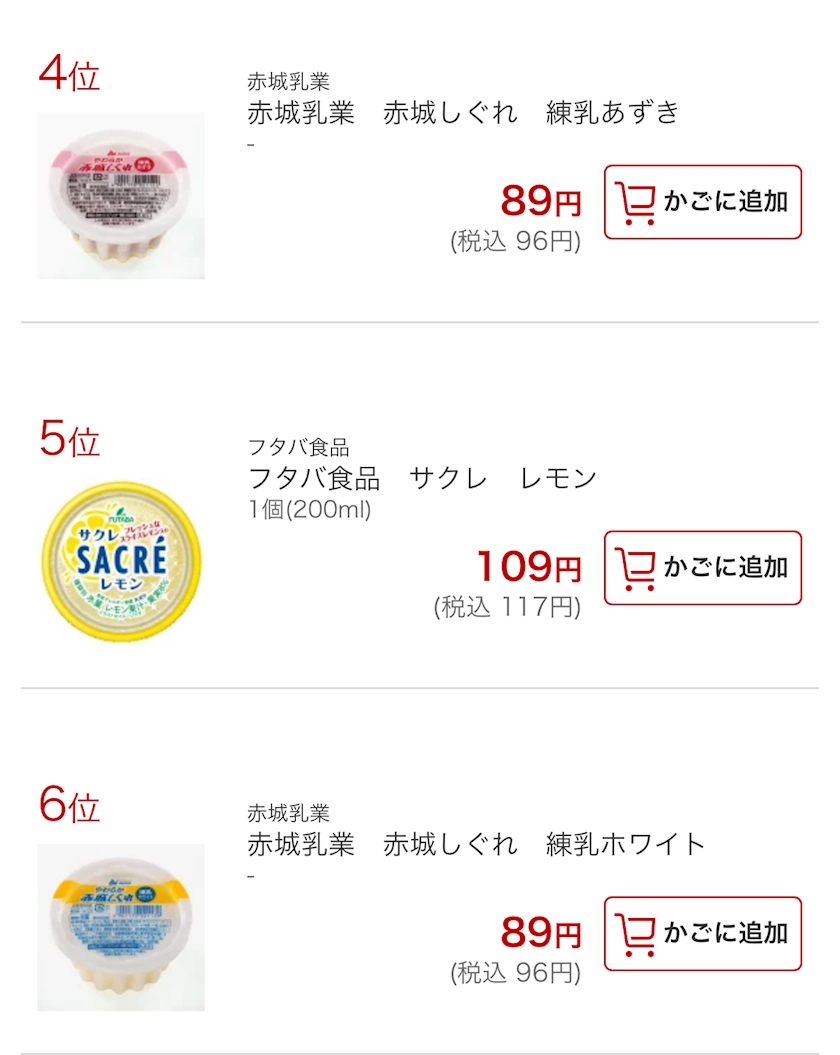Open the 赤城しぐれ 練乳あずき product image
This screenshot has height=1055, width=840.
pyautogui.click(x=121, y=196)
